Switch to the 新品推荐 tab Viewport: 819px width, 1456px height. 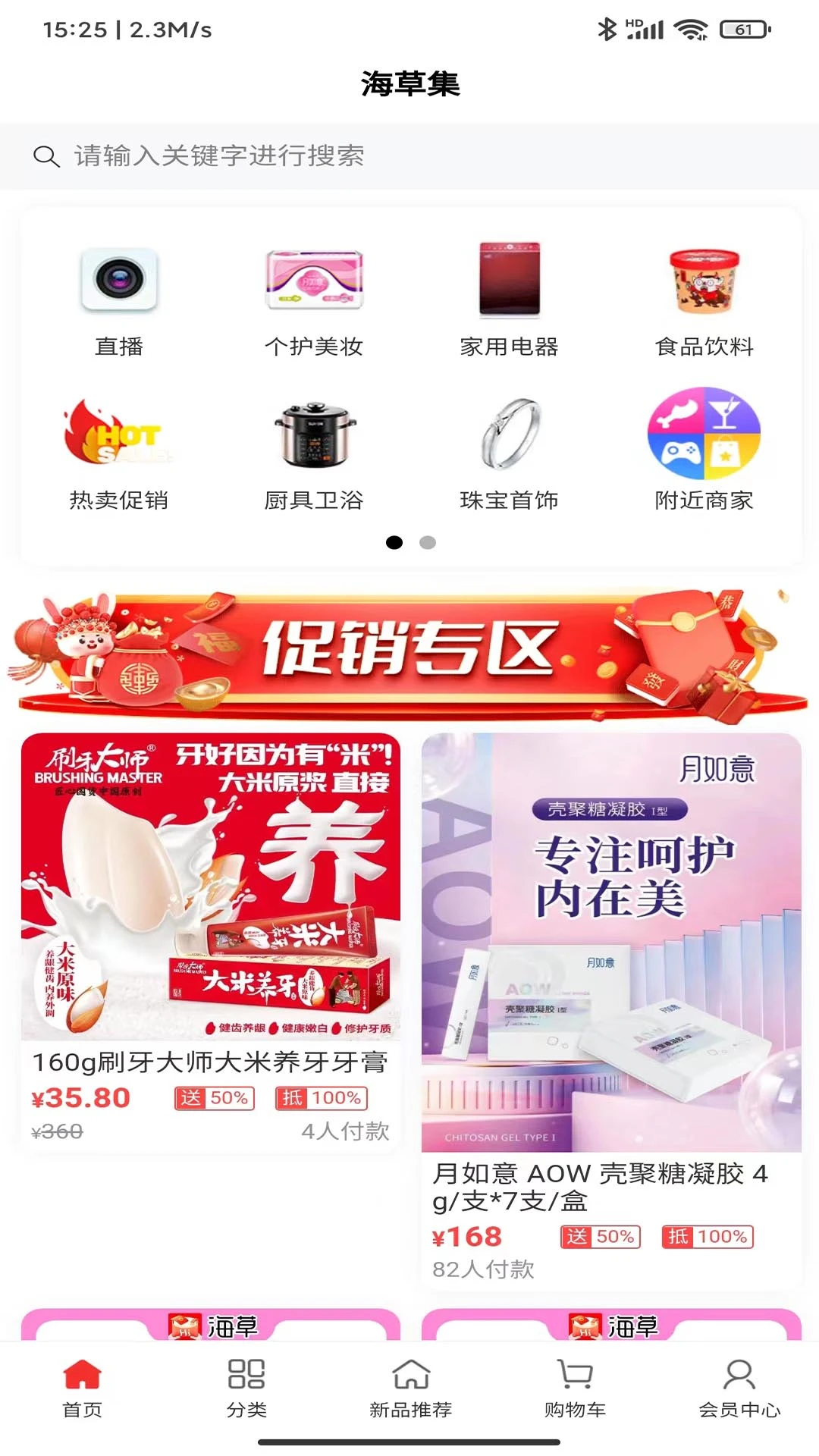(410, 1388)
